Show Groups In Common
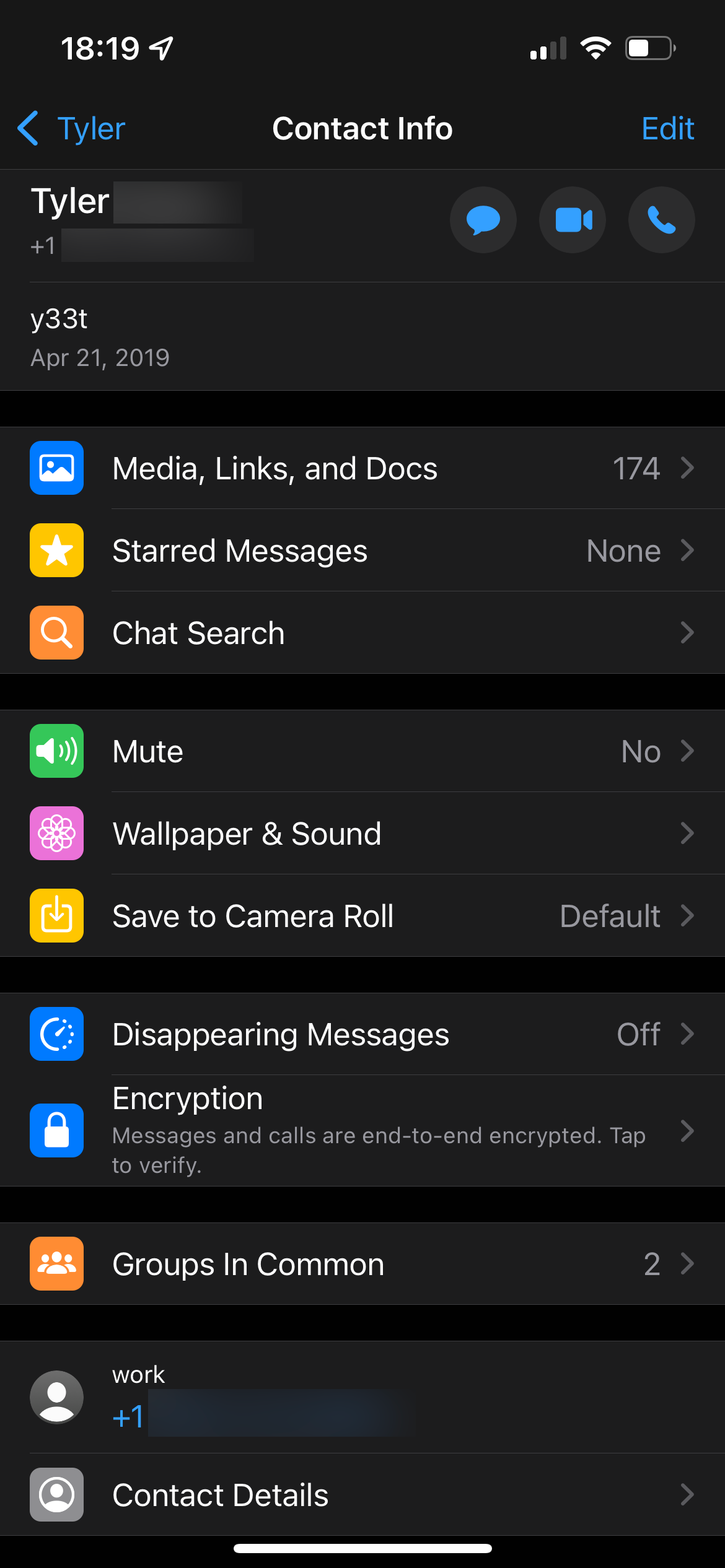The width and height of the screenshot is (725, 1568). pyautogui.click(x=362, y=1264)
